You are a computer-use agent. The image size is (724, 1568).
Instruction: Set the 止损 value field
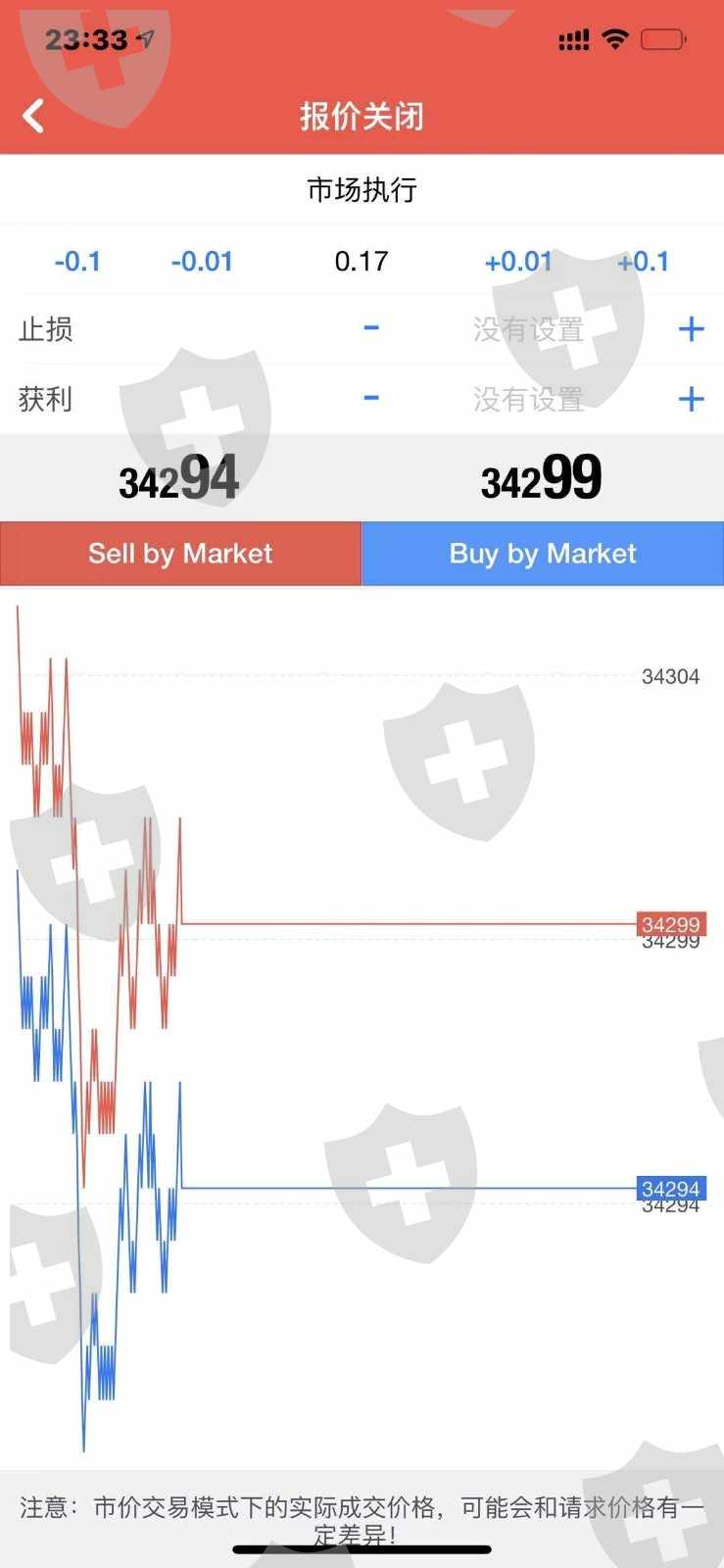(528, 329)
